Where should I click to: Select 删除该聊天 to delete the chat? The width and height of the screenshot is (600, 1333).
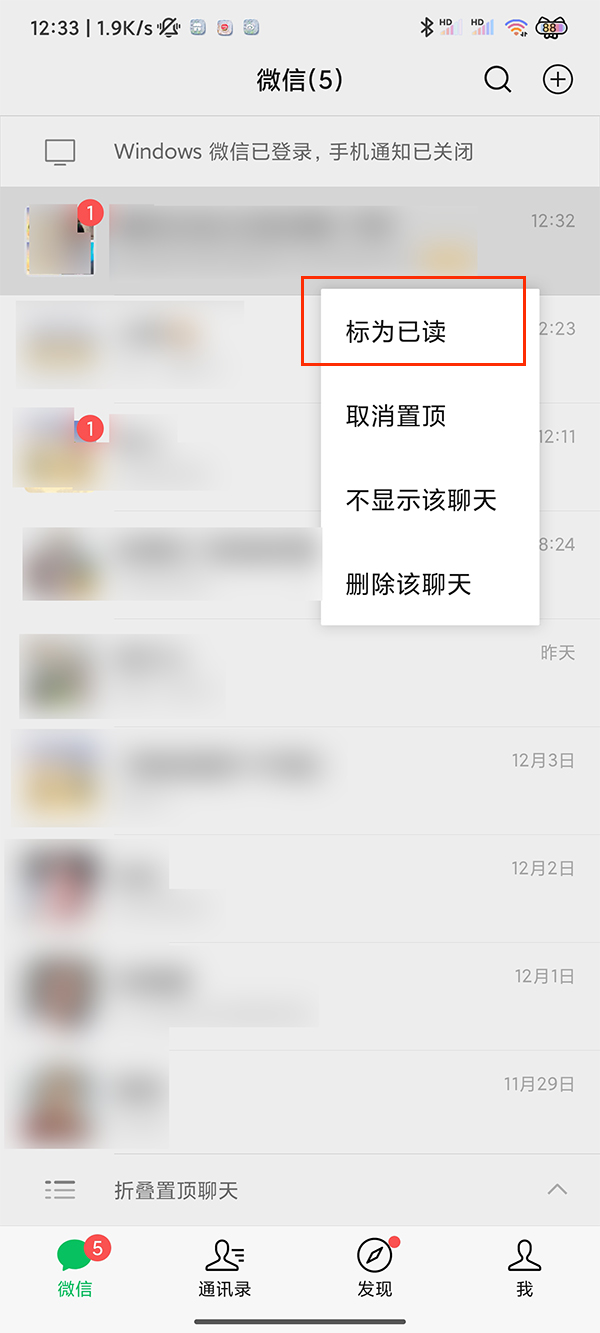[408, 584]
